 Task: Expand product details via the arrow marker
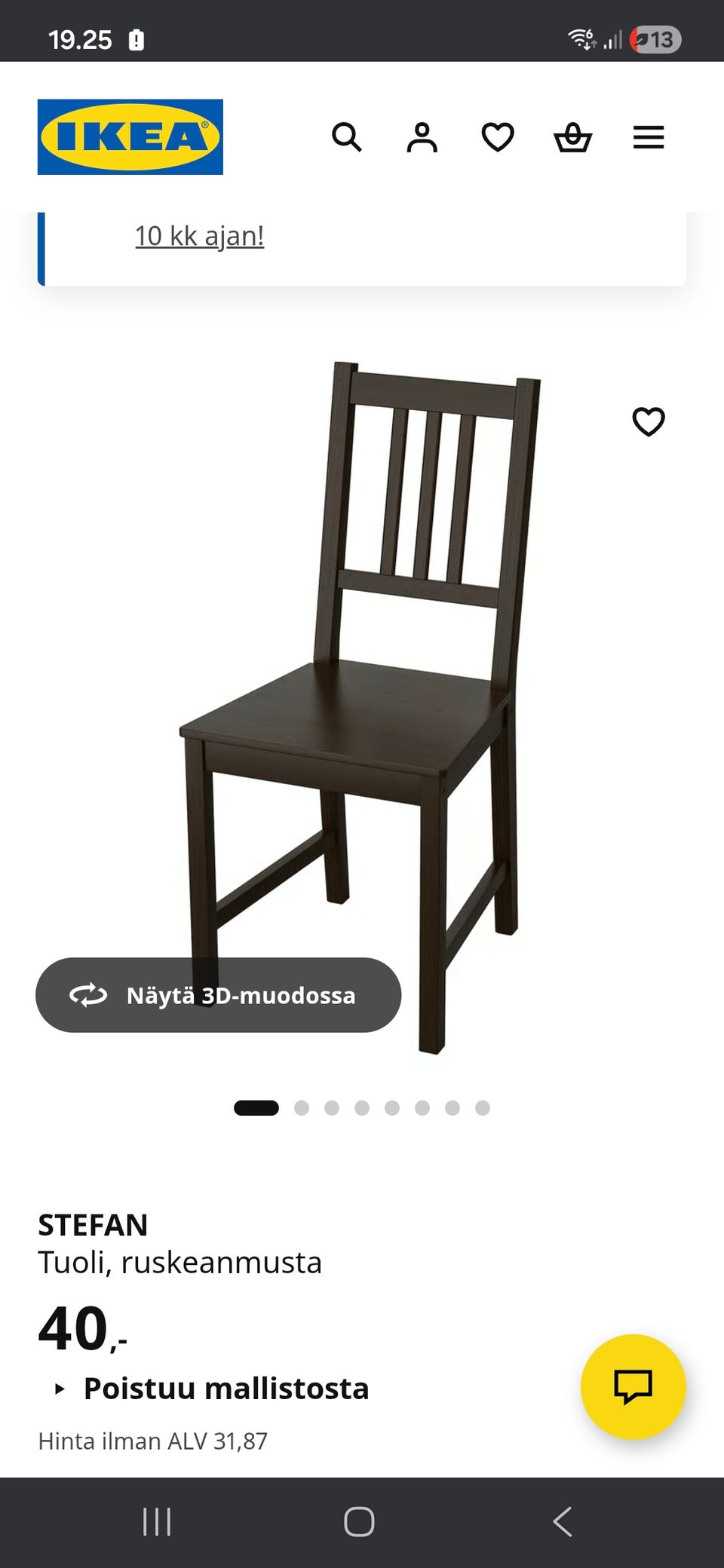click(x=60, y=1389)
